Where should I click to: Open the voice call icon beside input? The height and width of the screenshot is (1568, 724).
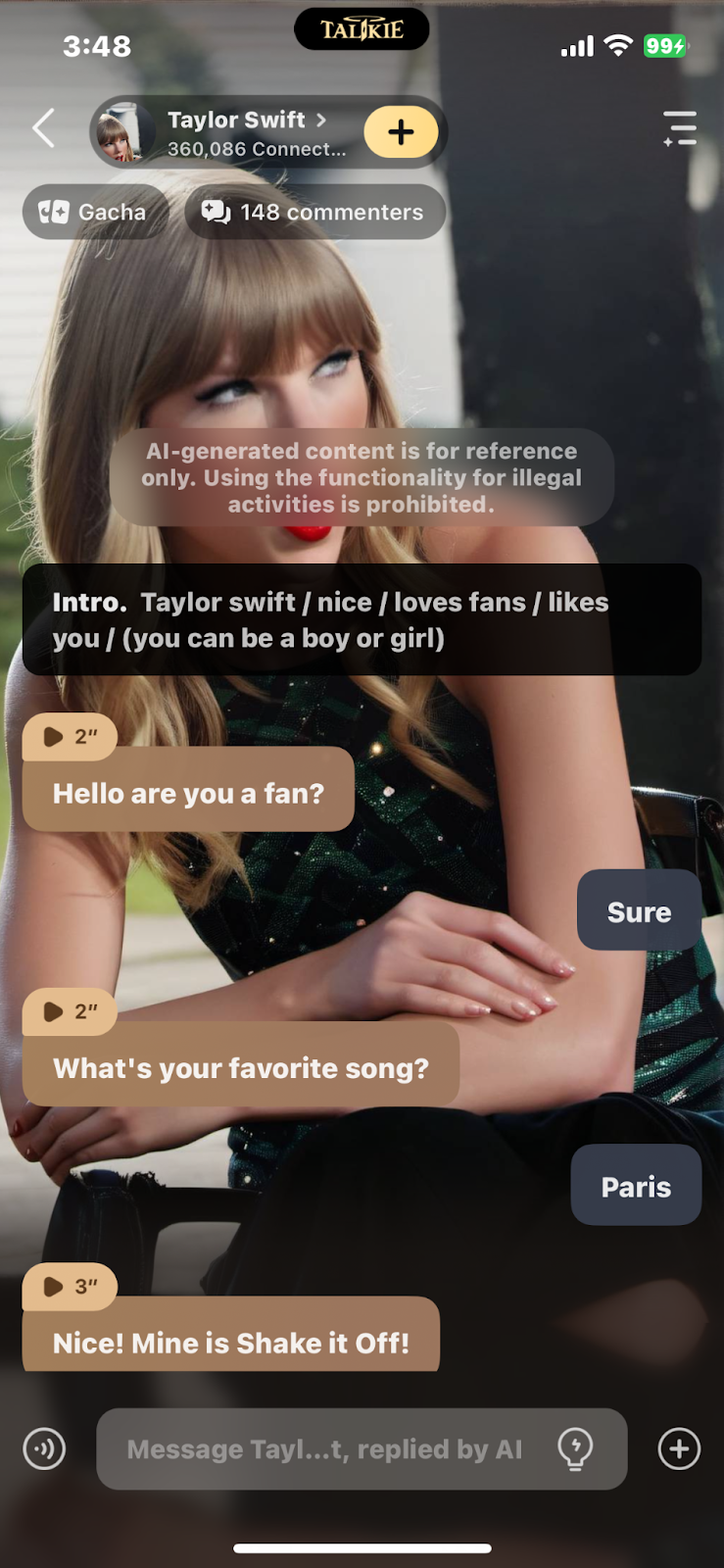coord(44,1448)
